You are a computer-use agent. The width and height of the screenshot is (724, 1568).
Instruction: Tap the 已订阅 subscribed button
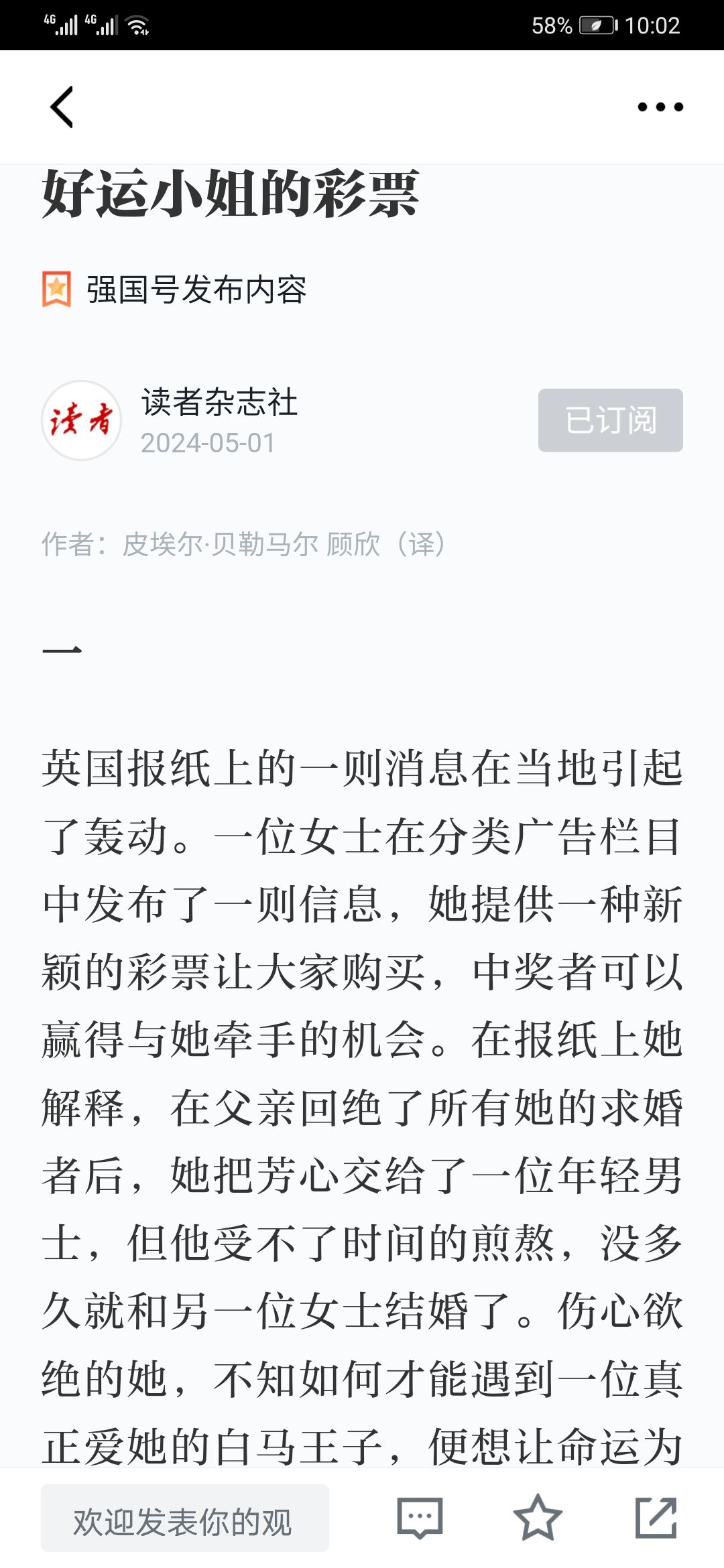click(611, 420)
